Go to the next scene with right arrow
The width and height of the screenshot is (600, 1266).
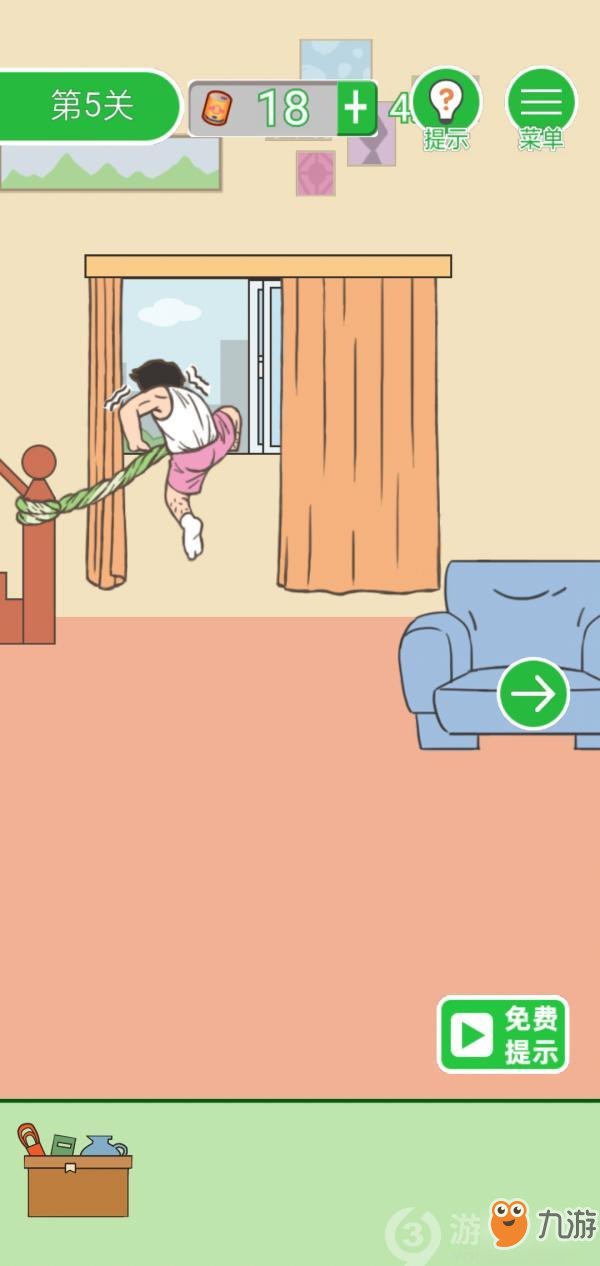point(533,693)
